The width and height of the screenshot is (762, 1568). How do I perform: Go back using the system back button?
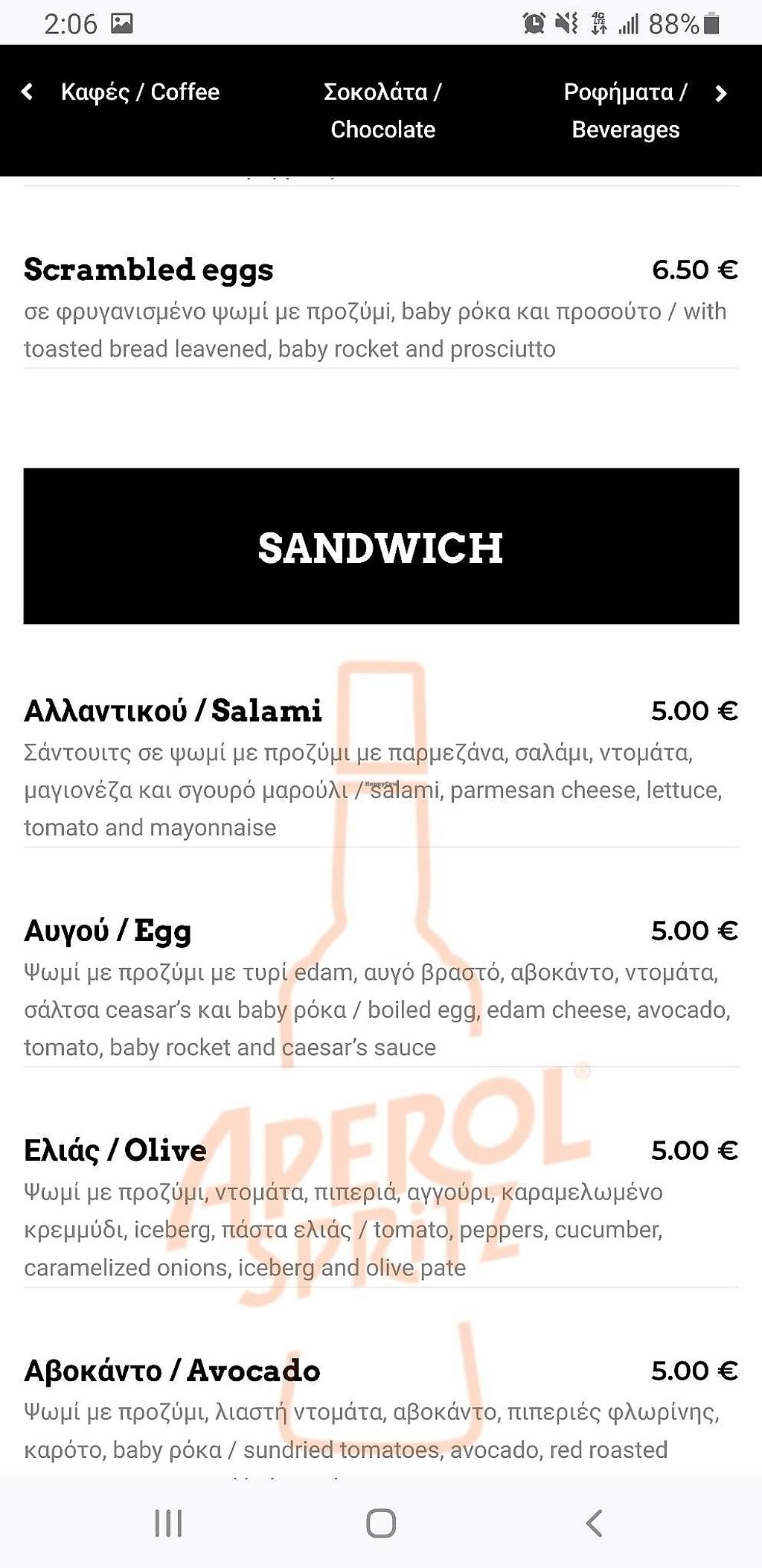click(594, 1523)
